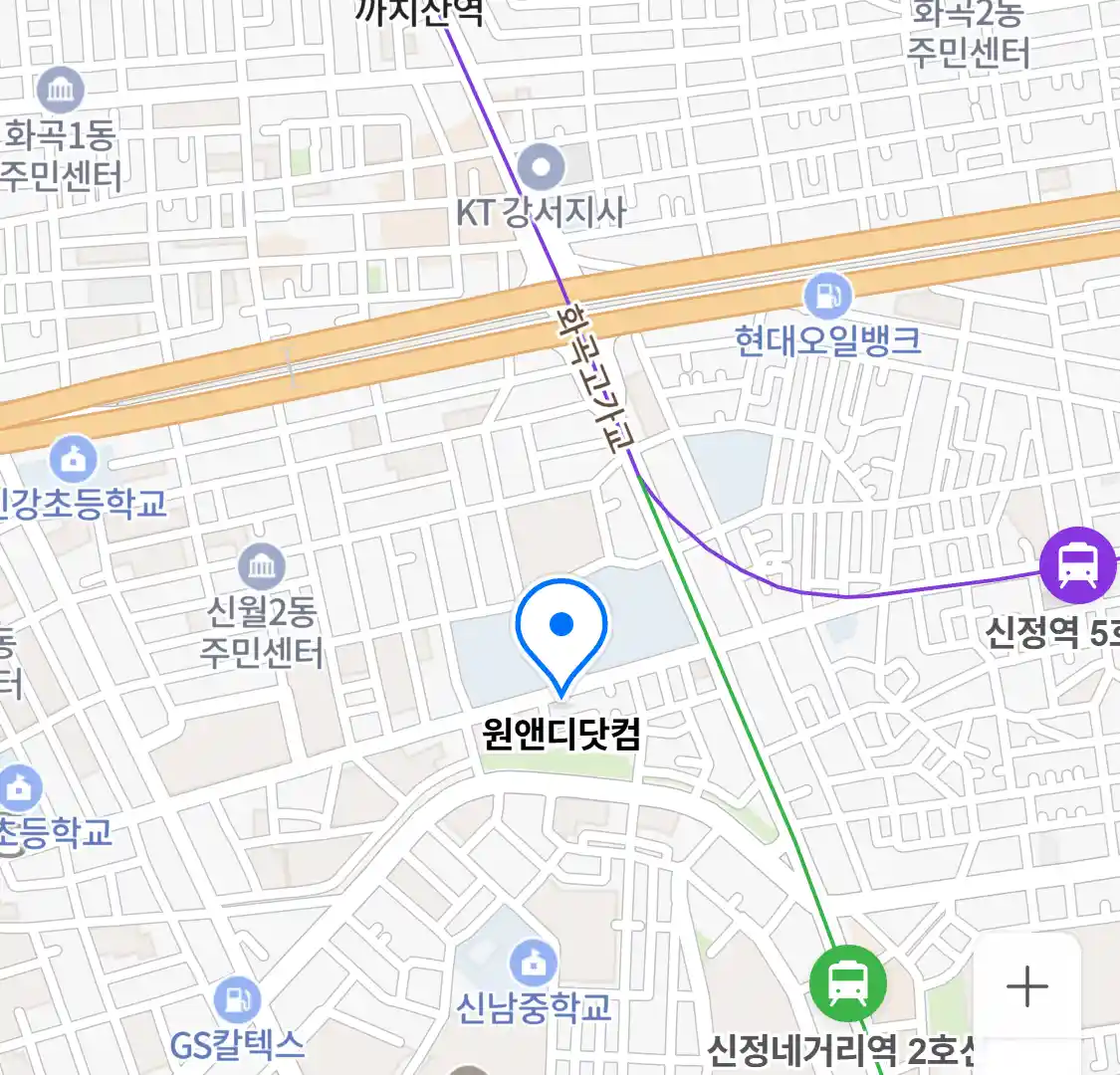Image resolution: width=1120 pixels, height=1075 pixels.
Task: Select the 신정역 5호선 subway station marker
Action: point(1077,565)
